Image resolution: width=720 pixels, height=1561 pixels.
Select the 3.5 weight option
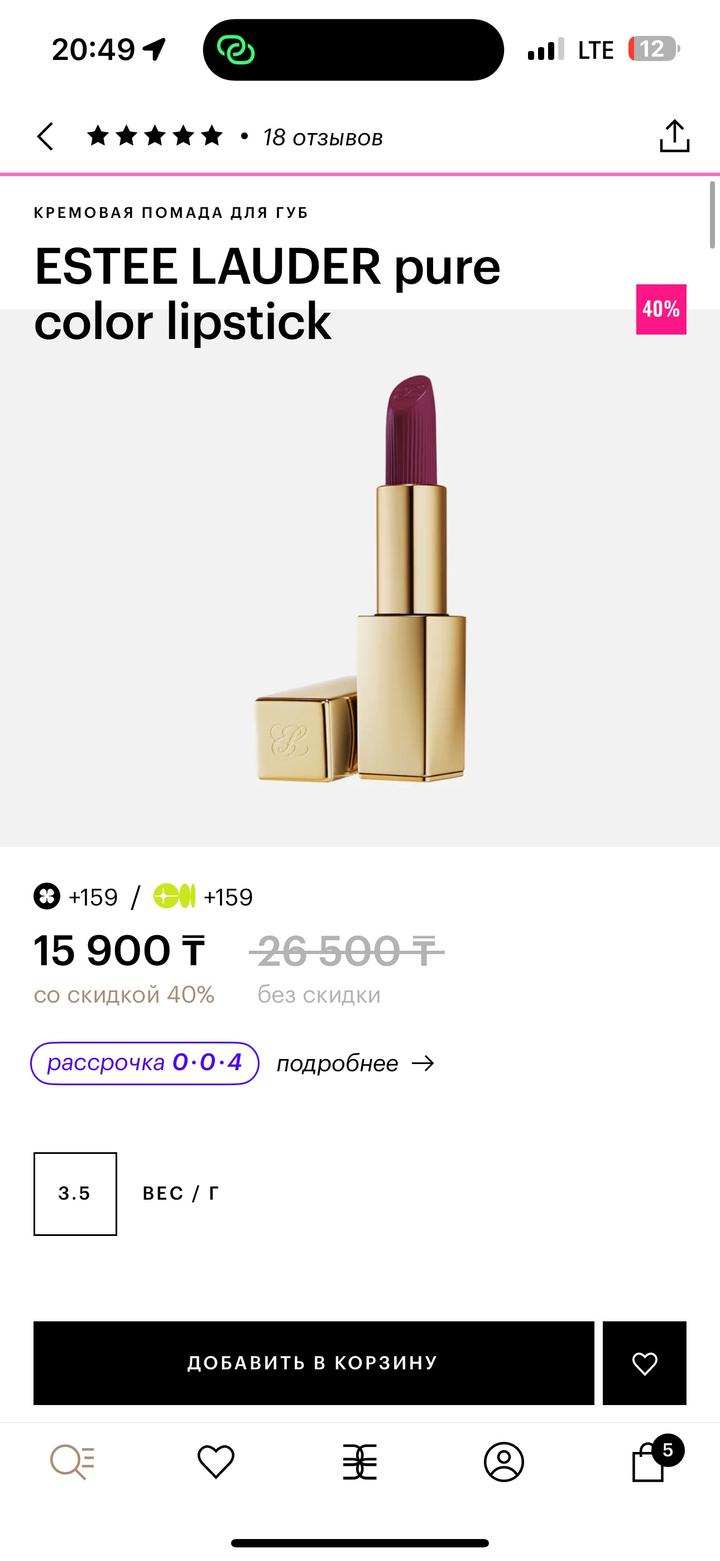coord(75,1193)
